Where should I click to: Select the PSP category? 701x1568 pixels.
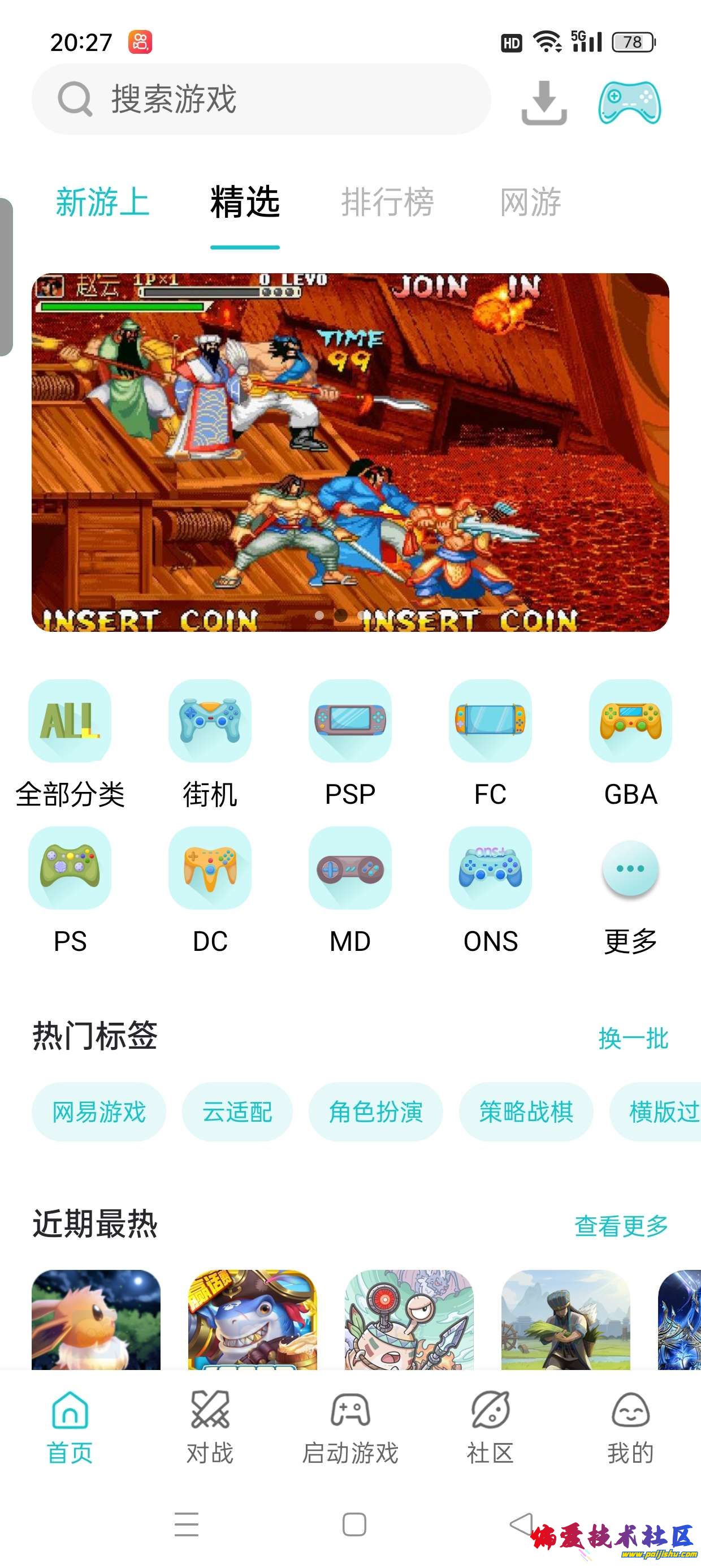pyautogui.click(x=350, y=744)
